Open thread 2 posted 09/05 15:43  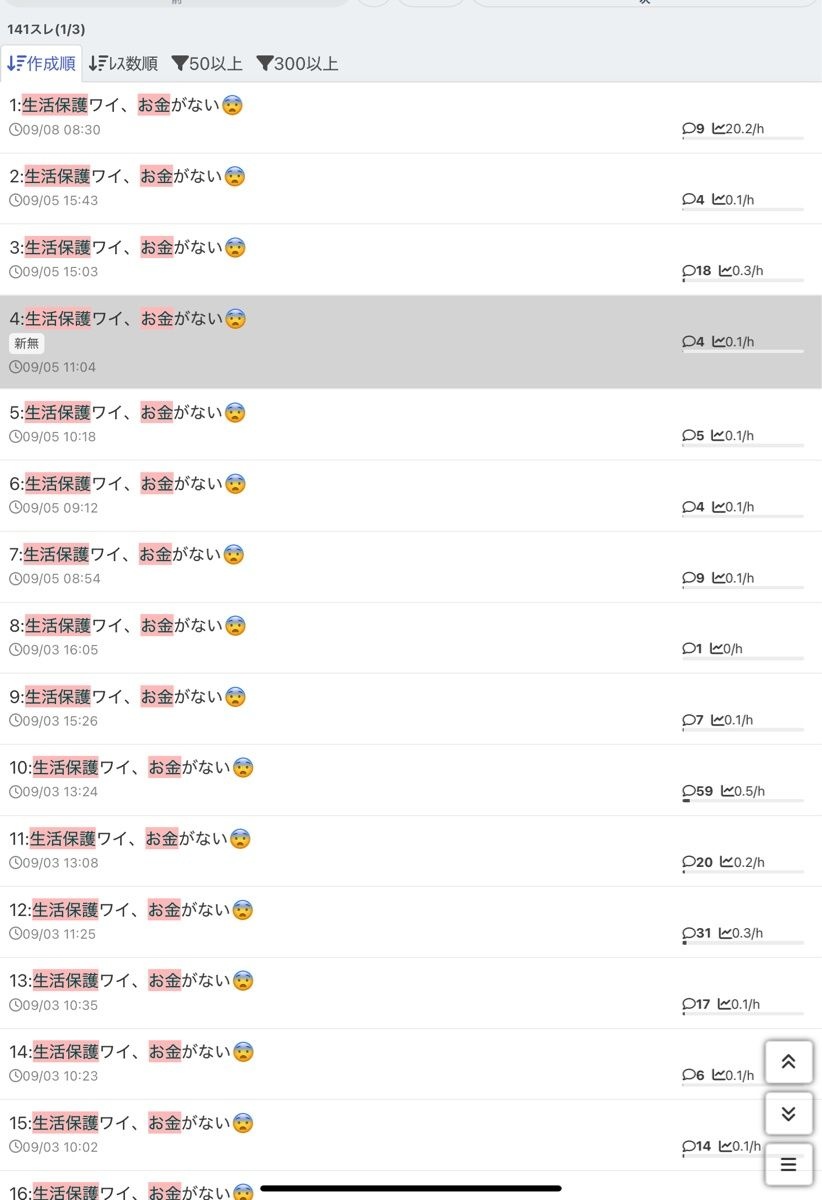pyautogui.click(x=128, y=177)
